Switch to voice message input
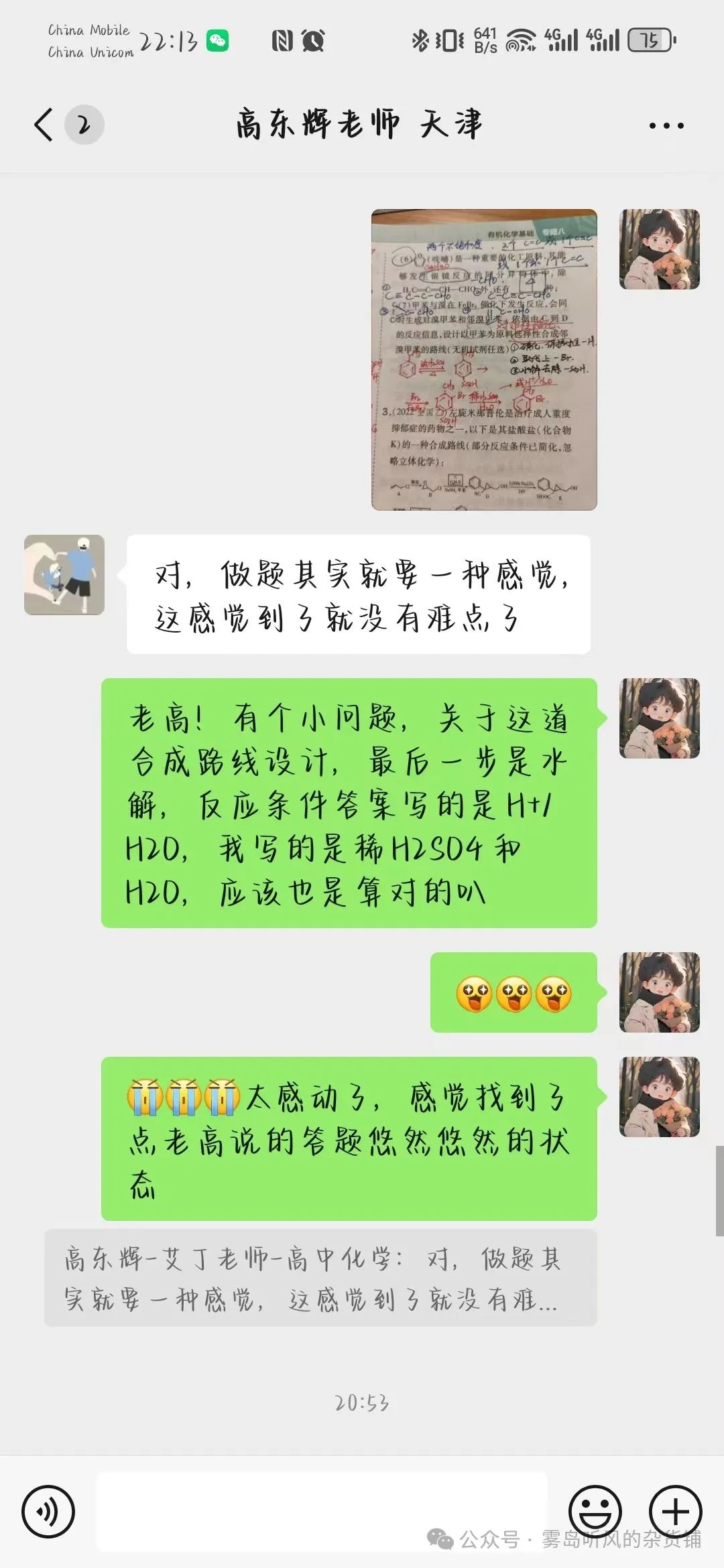The height and width of the screenshot is (1568, 724). pos(48,1511)
